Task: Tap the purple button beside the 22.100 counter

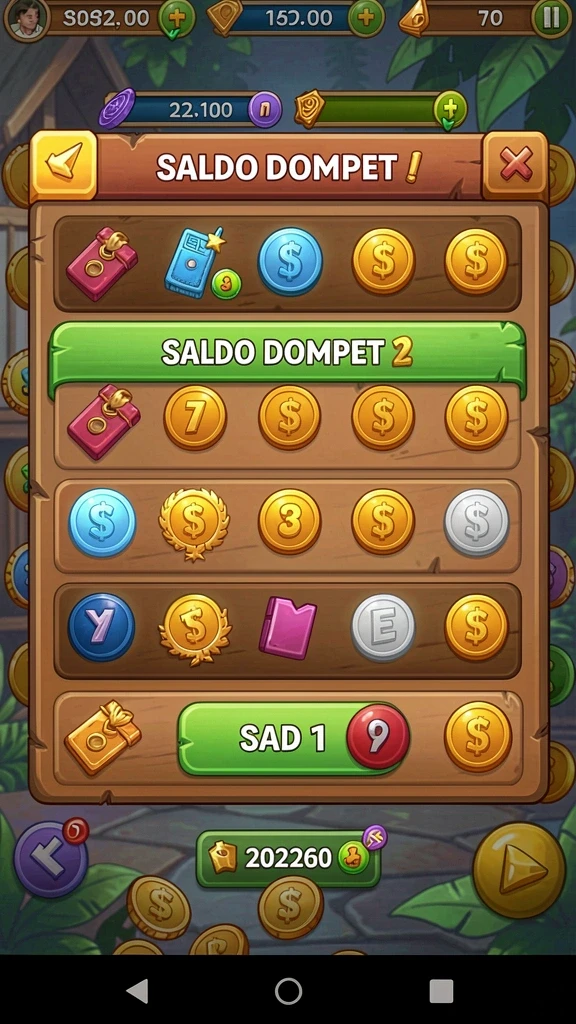Action: [264, 109]
